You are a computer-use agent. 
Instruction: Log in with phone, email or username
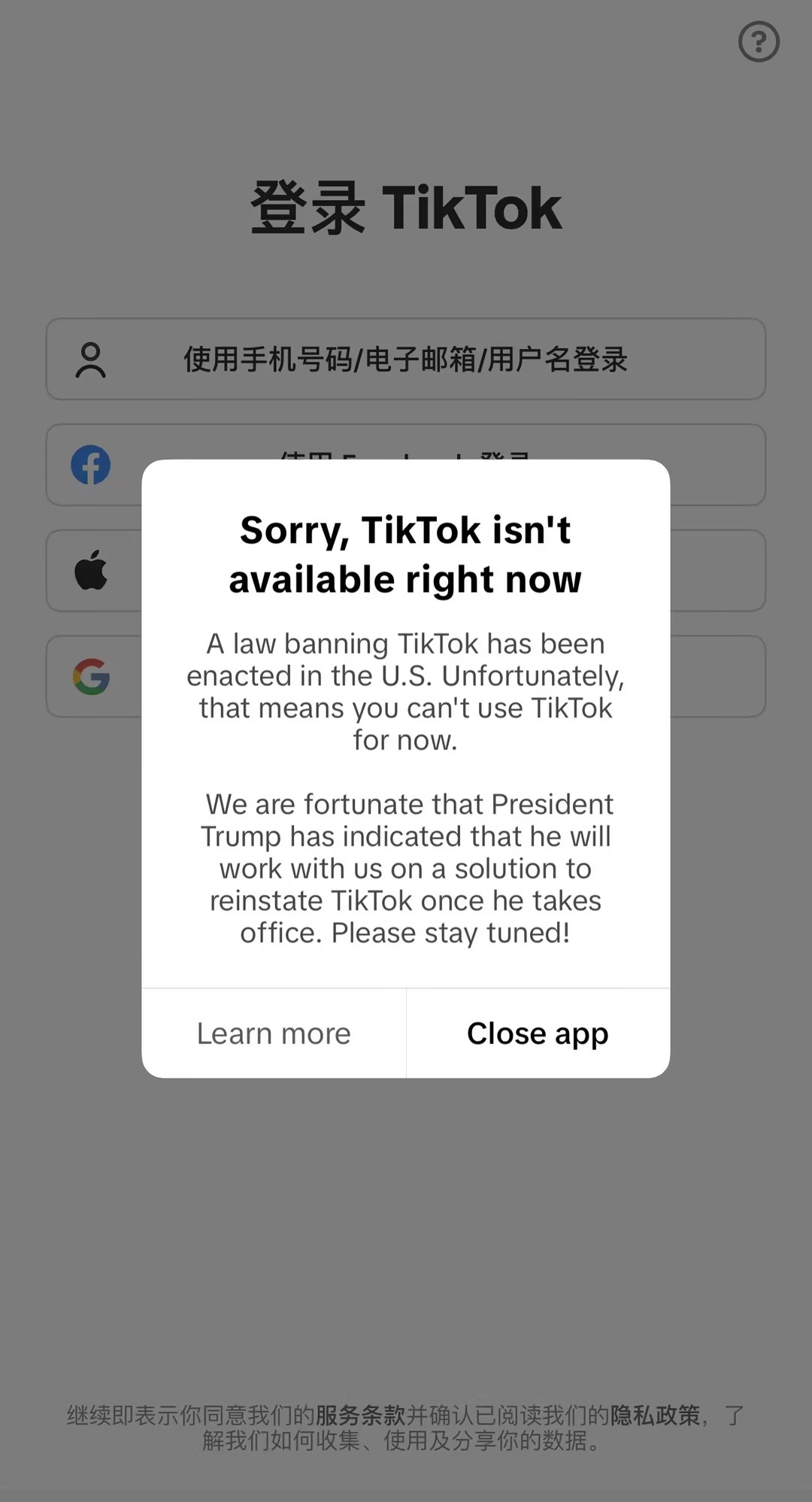[x=406, y=360]
